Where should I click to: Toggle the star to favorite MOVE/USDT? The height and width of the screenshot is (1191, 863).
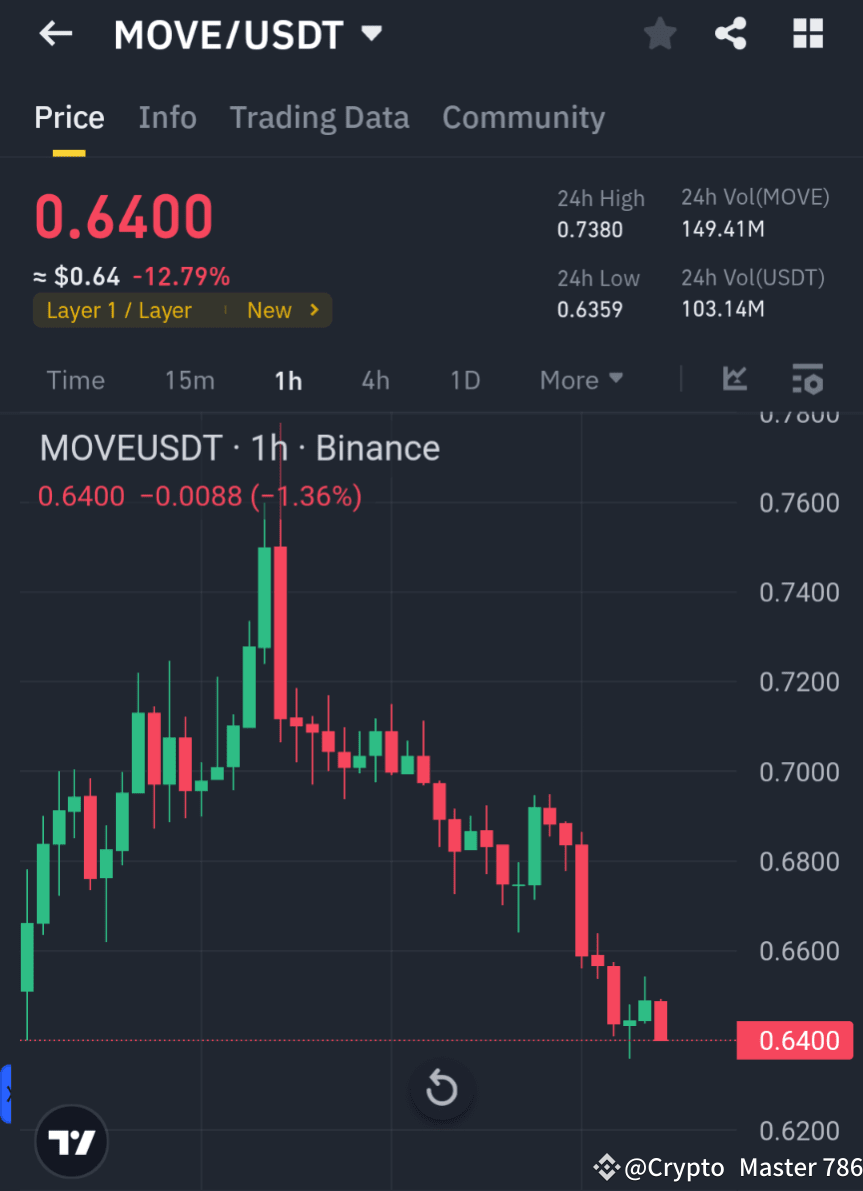click(659, 33)
